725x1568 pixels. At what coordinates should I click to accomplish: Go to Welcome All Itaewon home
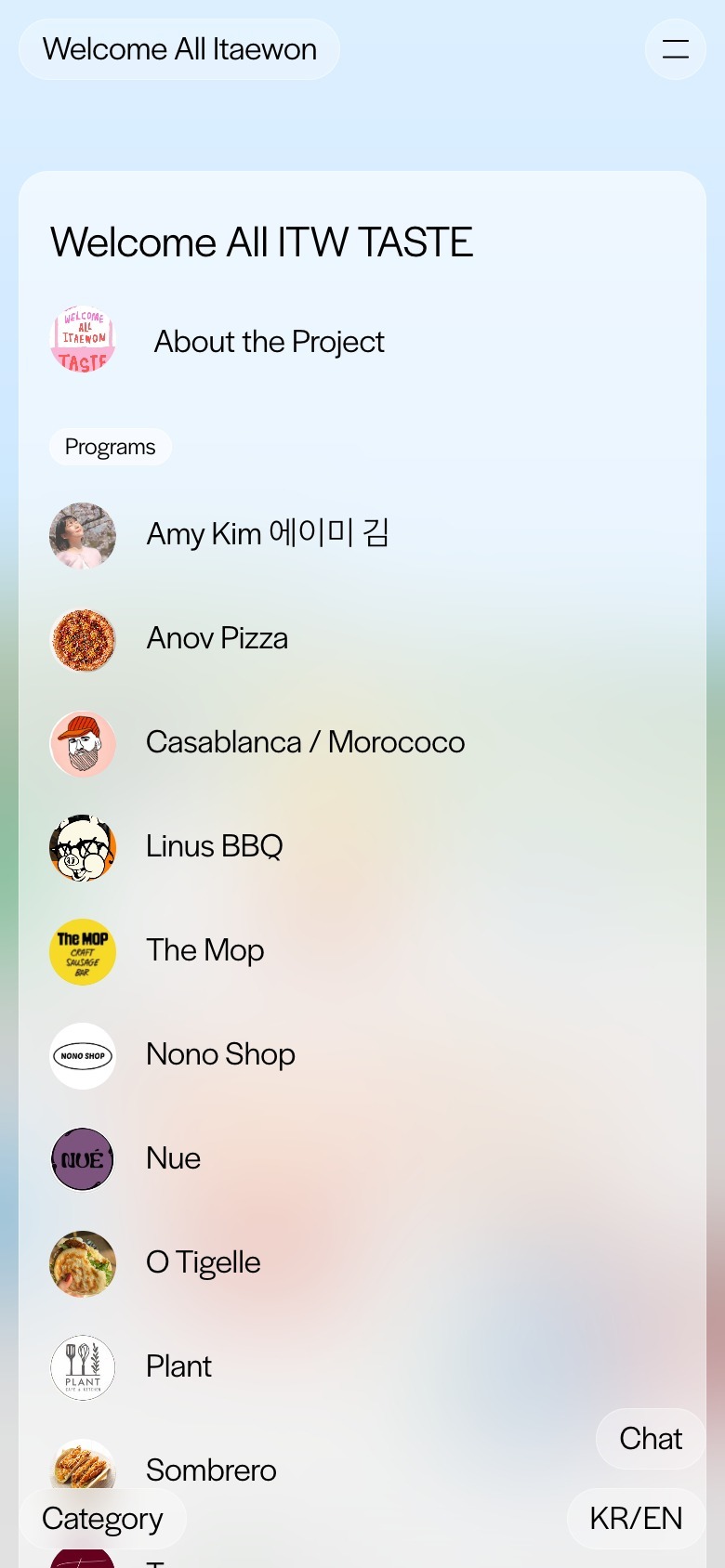179,49
